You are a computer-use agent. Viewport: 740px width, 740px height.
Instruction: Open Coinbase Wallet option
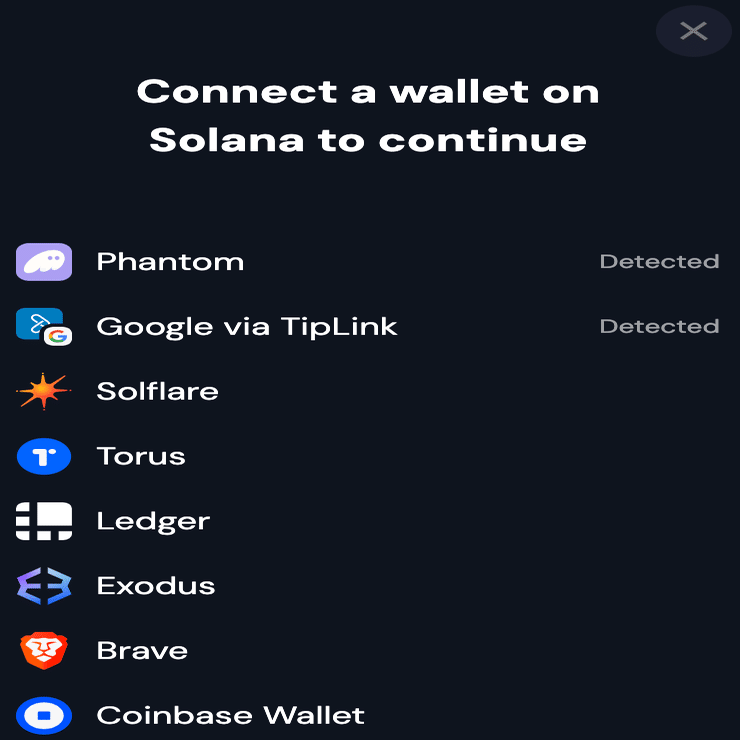point(230,716)
